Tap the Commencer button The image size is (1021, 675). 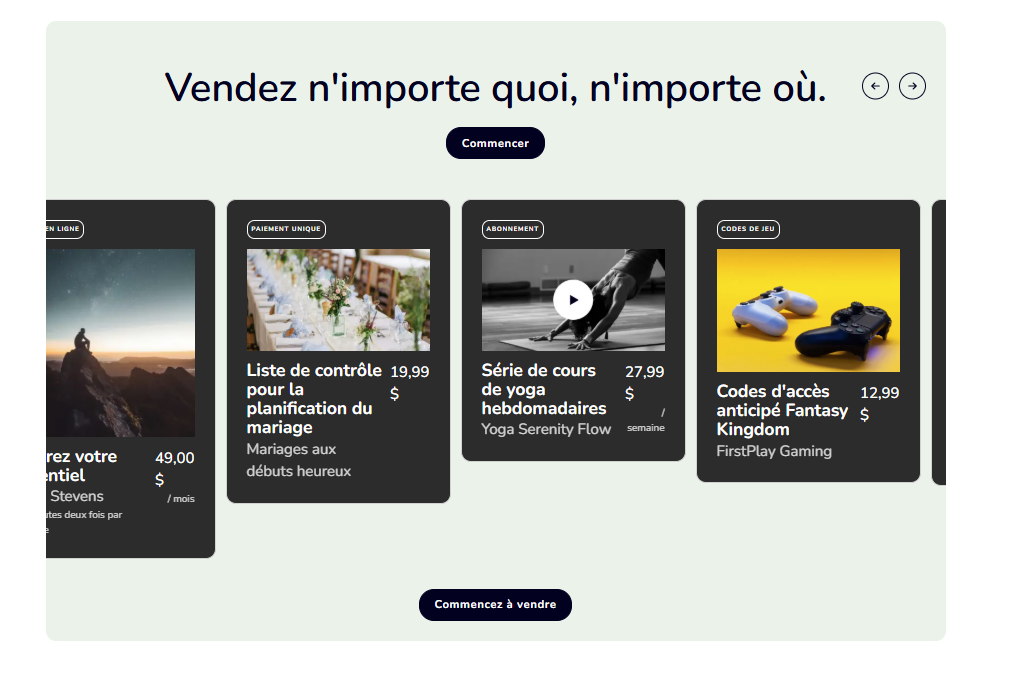[495, 143]
